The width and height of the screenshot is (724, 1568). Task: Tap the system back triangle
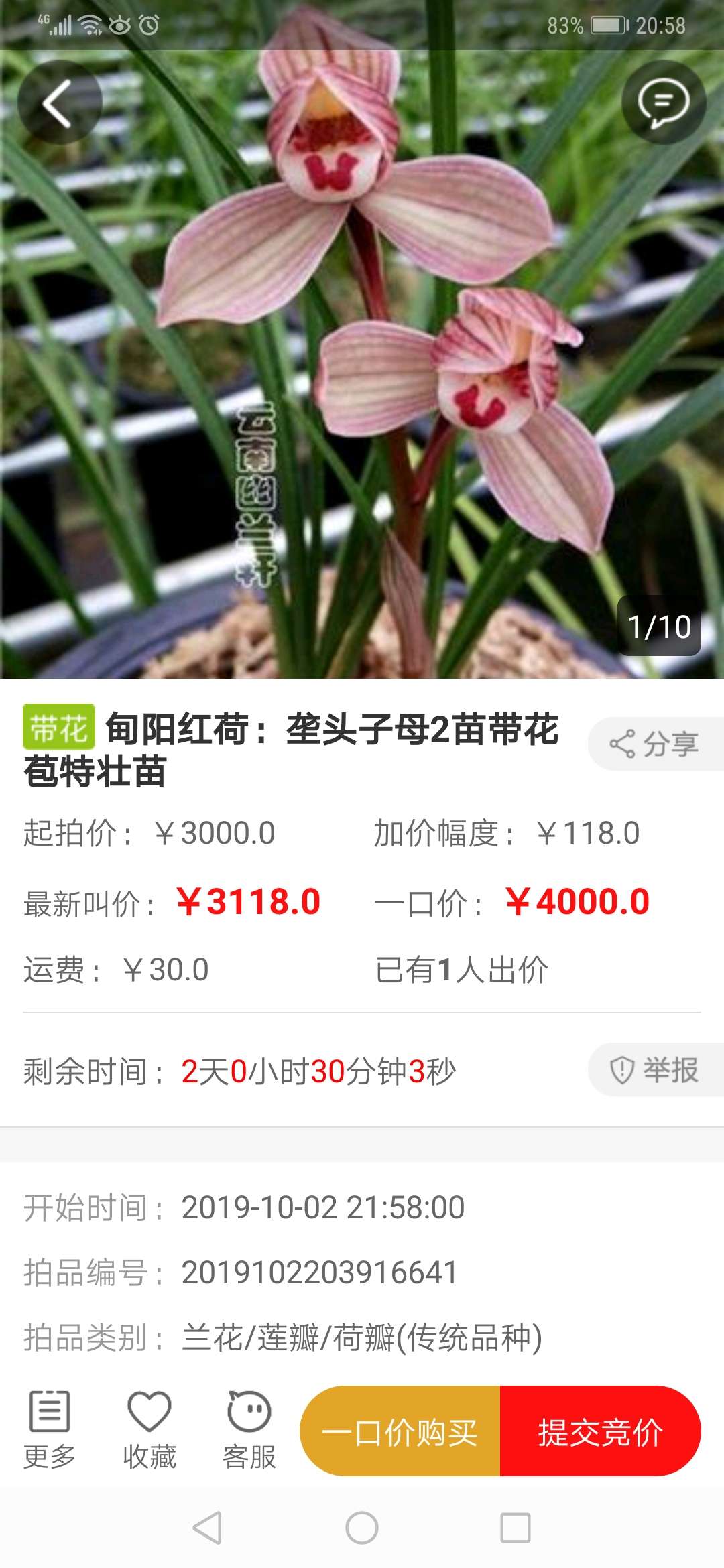207,1528
